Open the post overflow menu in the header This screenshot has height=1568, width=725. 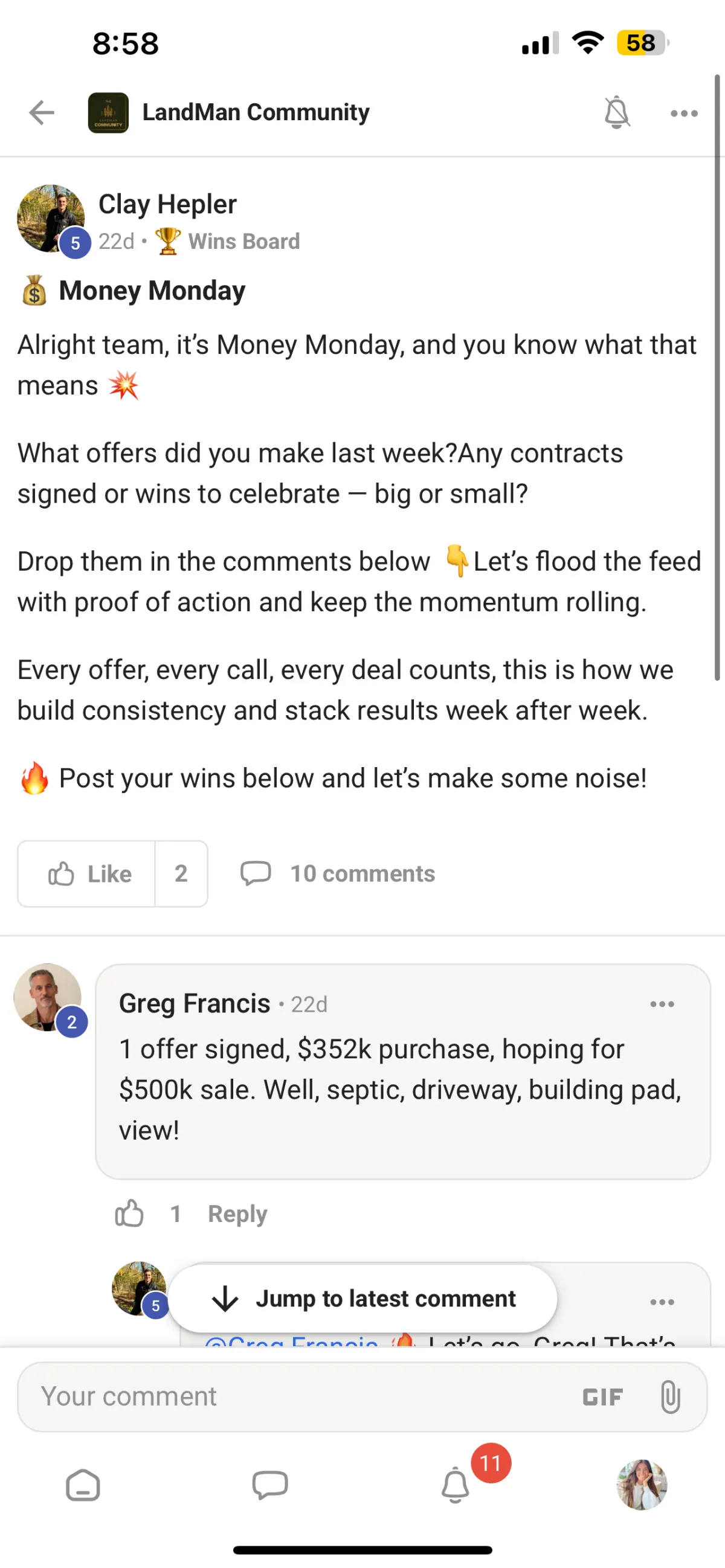(x=683, y=113)
